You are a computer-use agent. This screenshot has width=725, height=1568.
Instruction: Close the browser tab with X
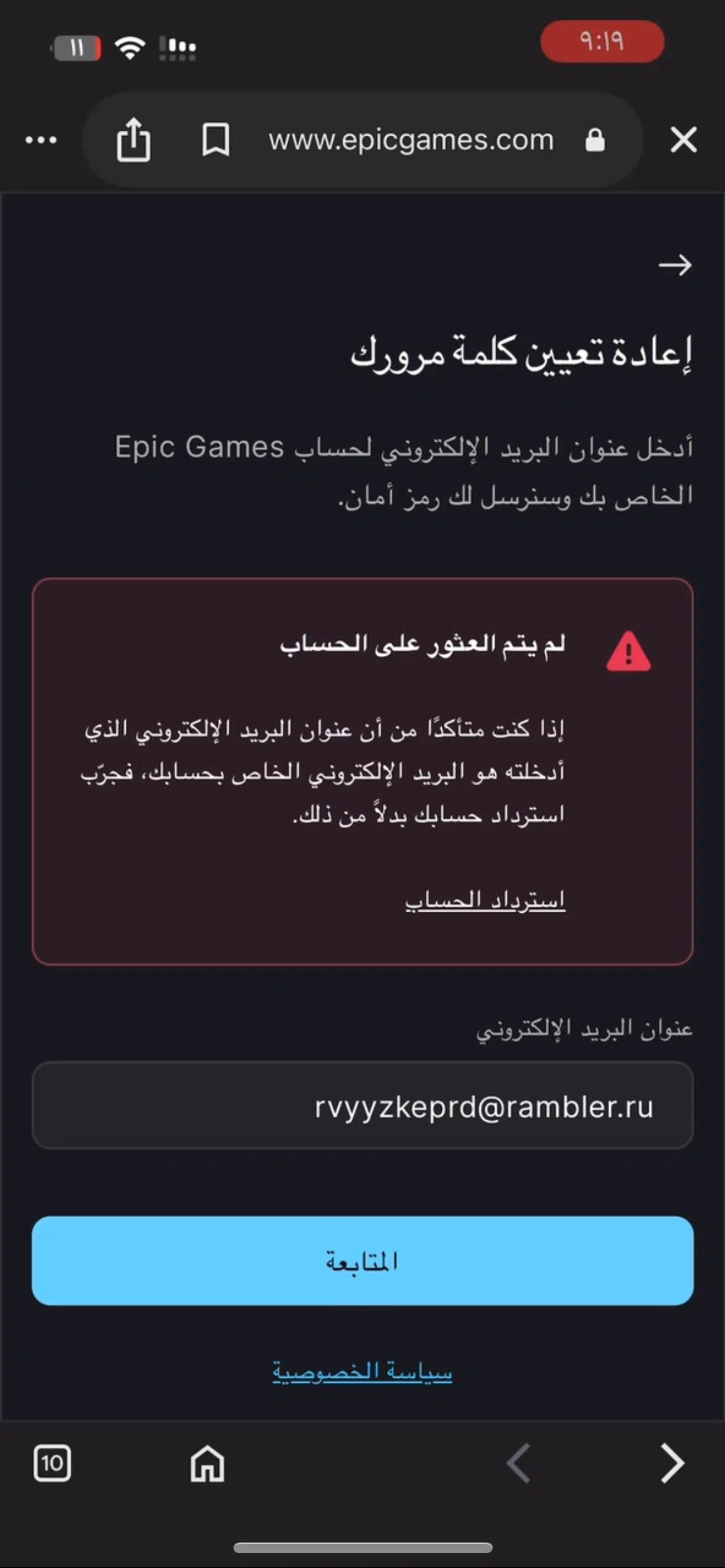pyautogui.click(x=683, y=139)
